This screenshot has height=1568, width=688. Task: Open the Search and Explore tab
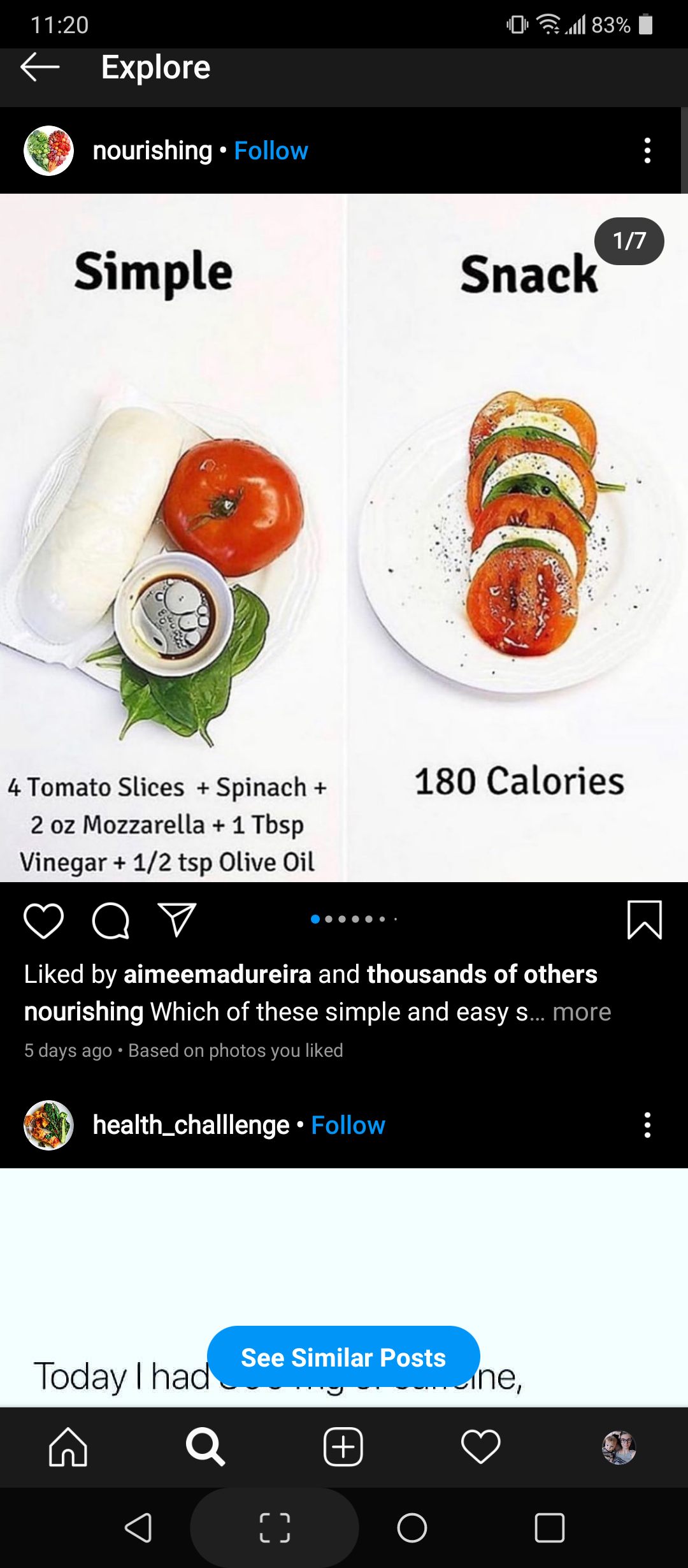[205, 1447]
